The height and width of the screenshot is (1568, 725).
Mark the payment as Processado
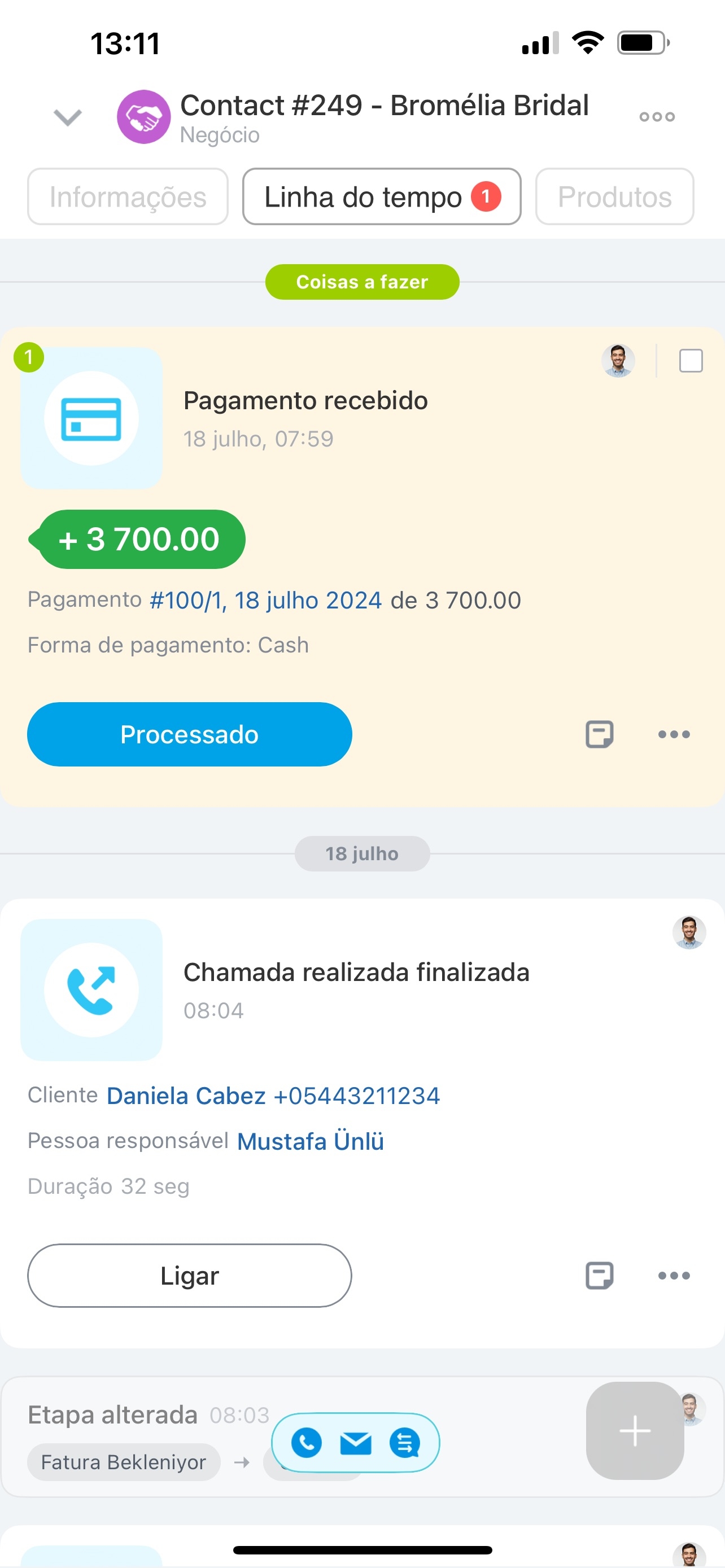(189, 734)
